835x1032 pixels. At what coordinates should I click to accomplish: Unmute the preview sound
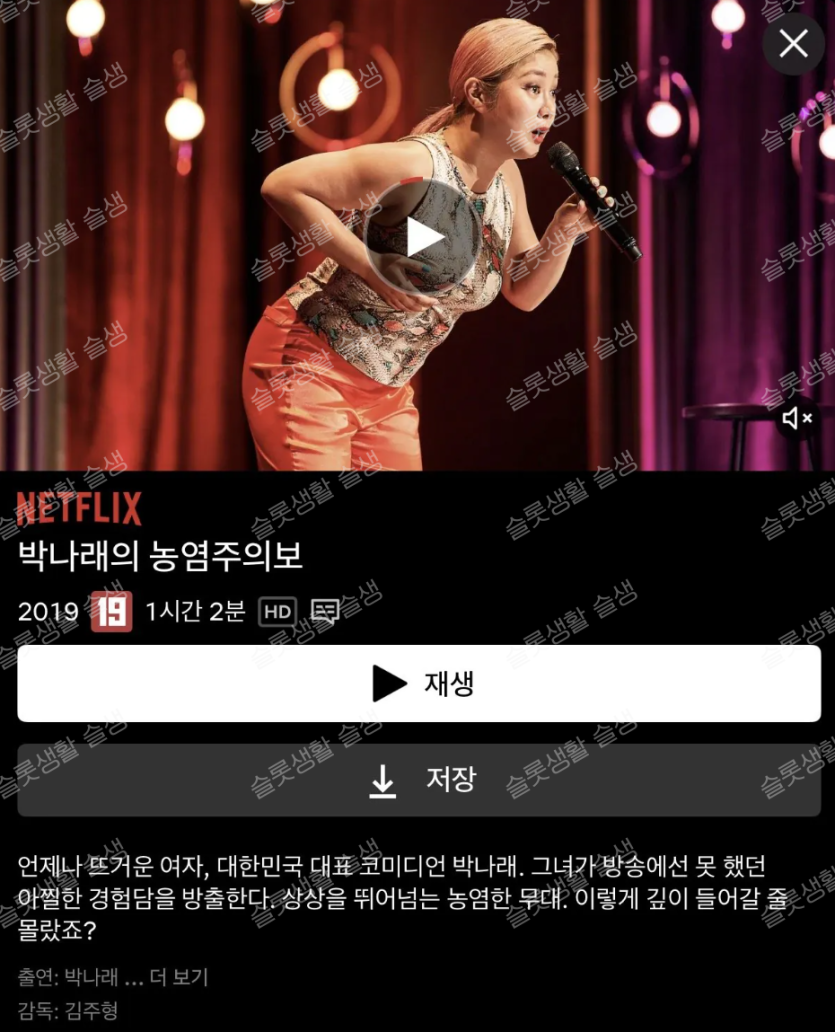point(796,418)
